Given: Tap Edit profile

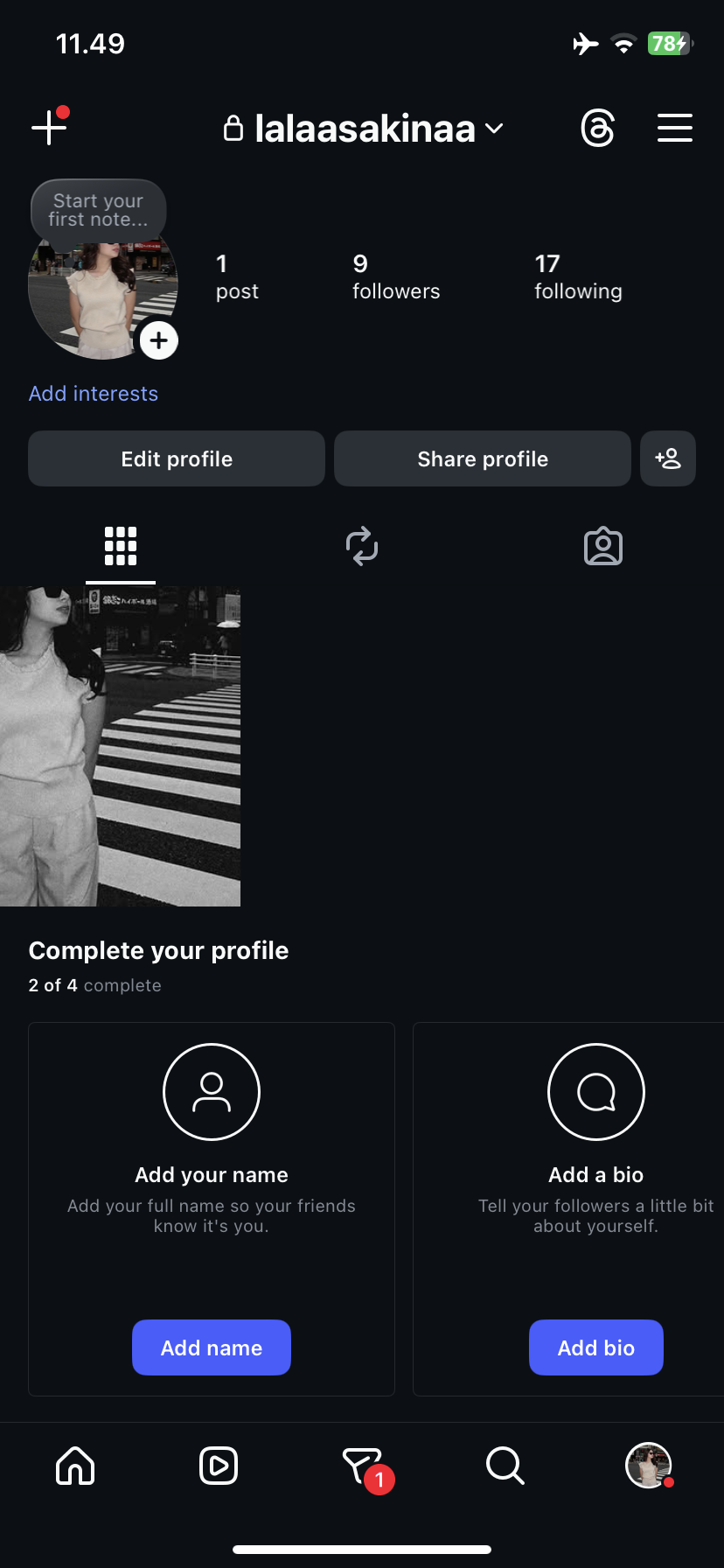Looking at the screenshot, I should coord(177,458).
